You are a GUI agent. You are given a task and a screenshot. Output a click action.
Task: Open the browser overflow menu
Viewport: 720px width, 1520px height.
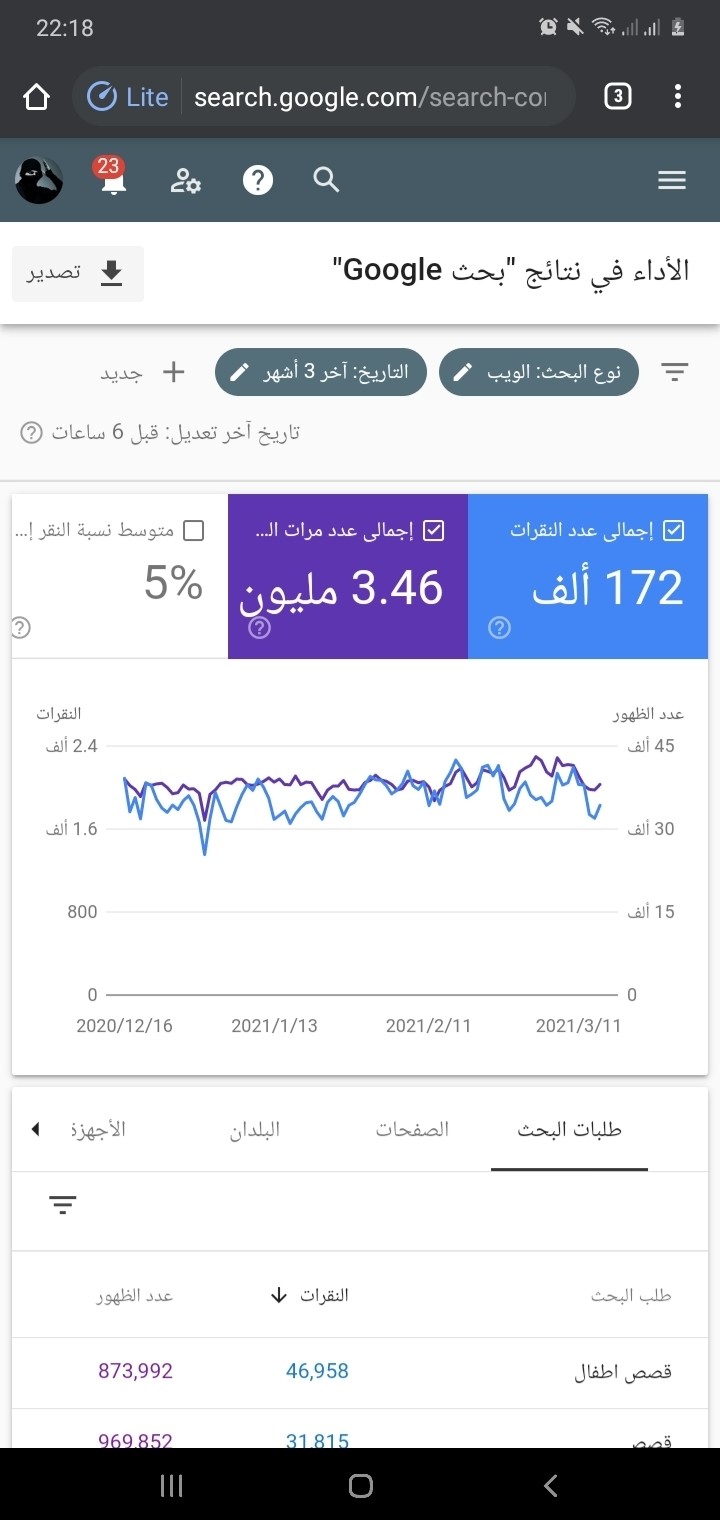click(x=678, y=97)
